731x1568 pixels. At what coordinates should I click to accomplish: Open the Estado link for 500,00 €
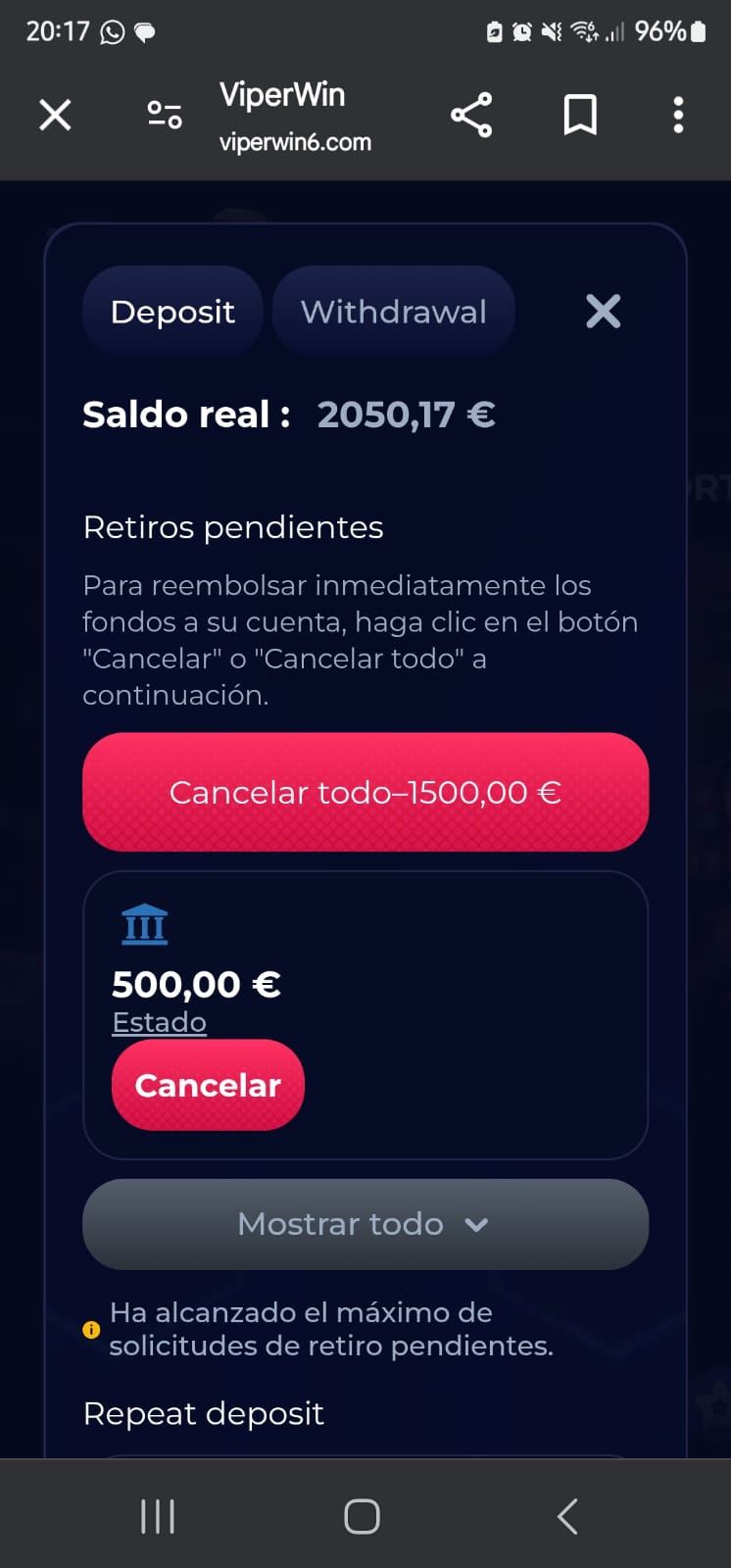159,1022
